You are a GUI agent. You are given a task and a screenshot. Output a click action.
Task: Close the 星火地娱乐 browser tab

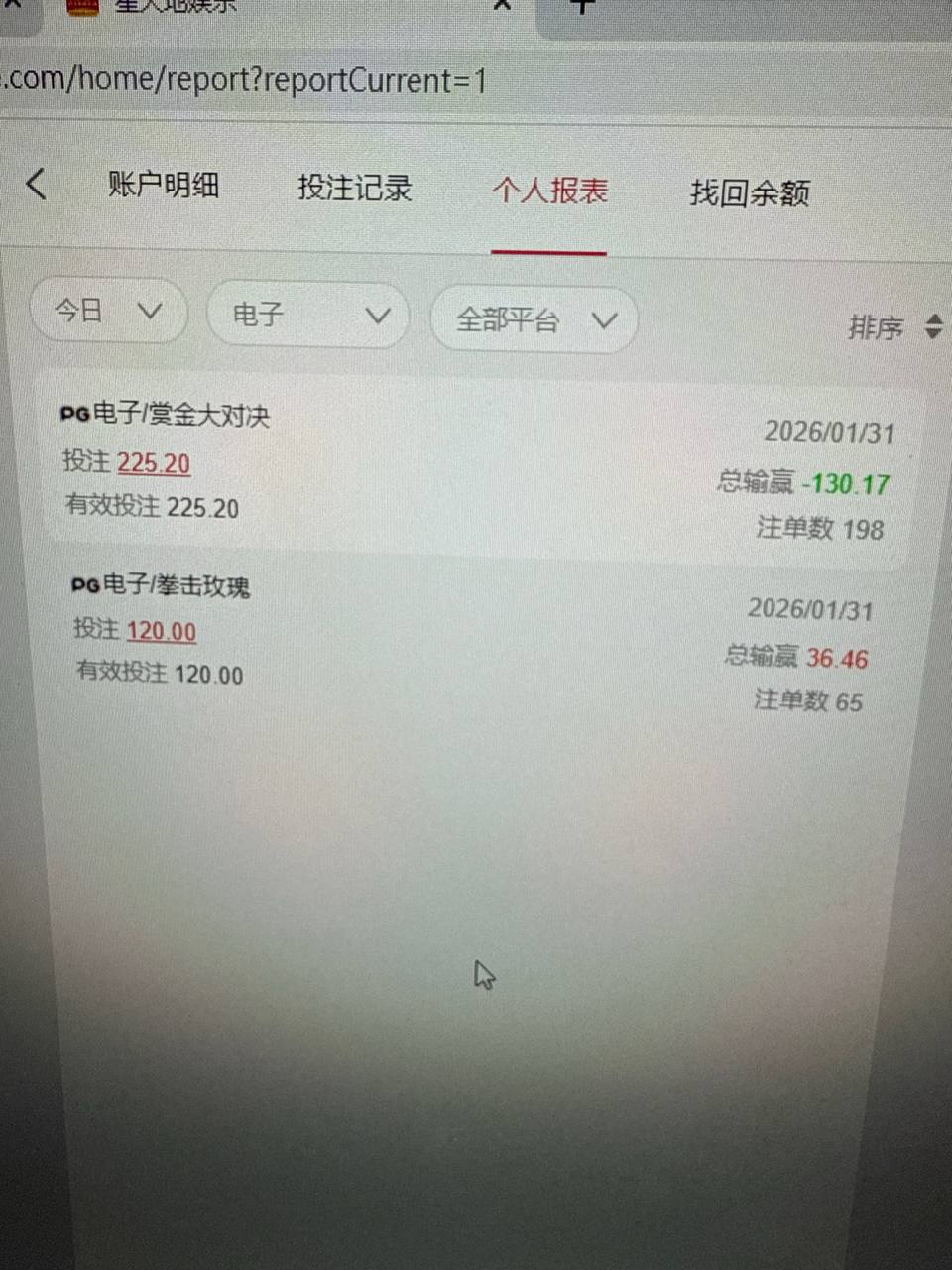[x=503, y=6]
